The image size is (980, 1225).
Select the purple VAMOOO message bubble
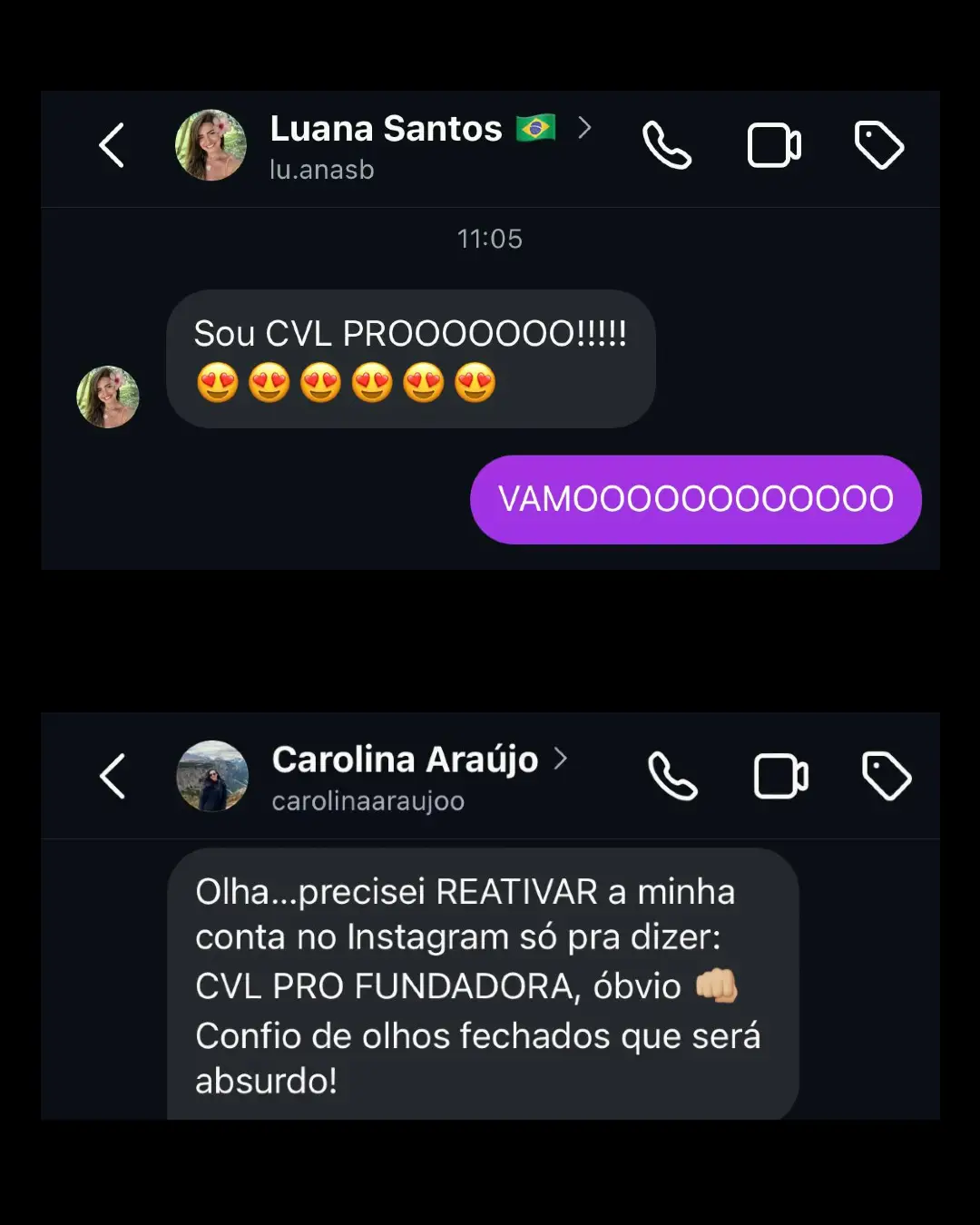point(695,499)
